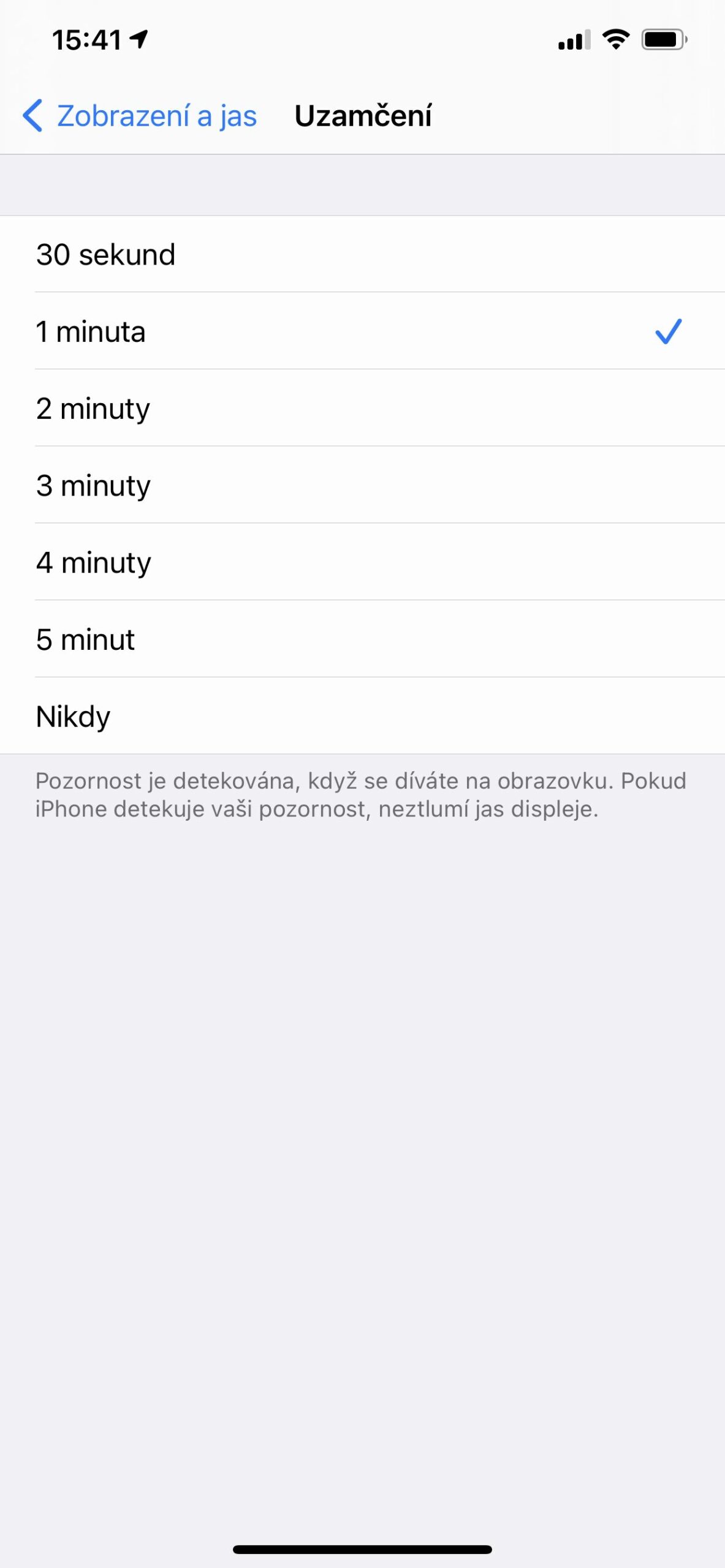Tap the blue checkmark next to 1 minuta
This screenshot has width=725, height=1568.
point(667,331)
